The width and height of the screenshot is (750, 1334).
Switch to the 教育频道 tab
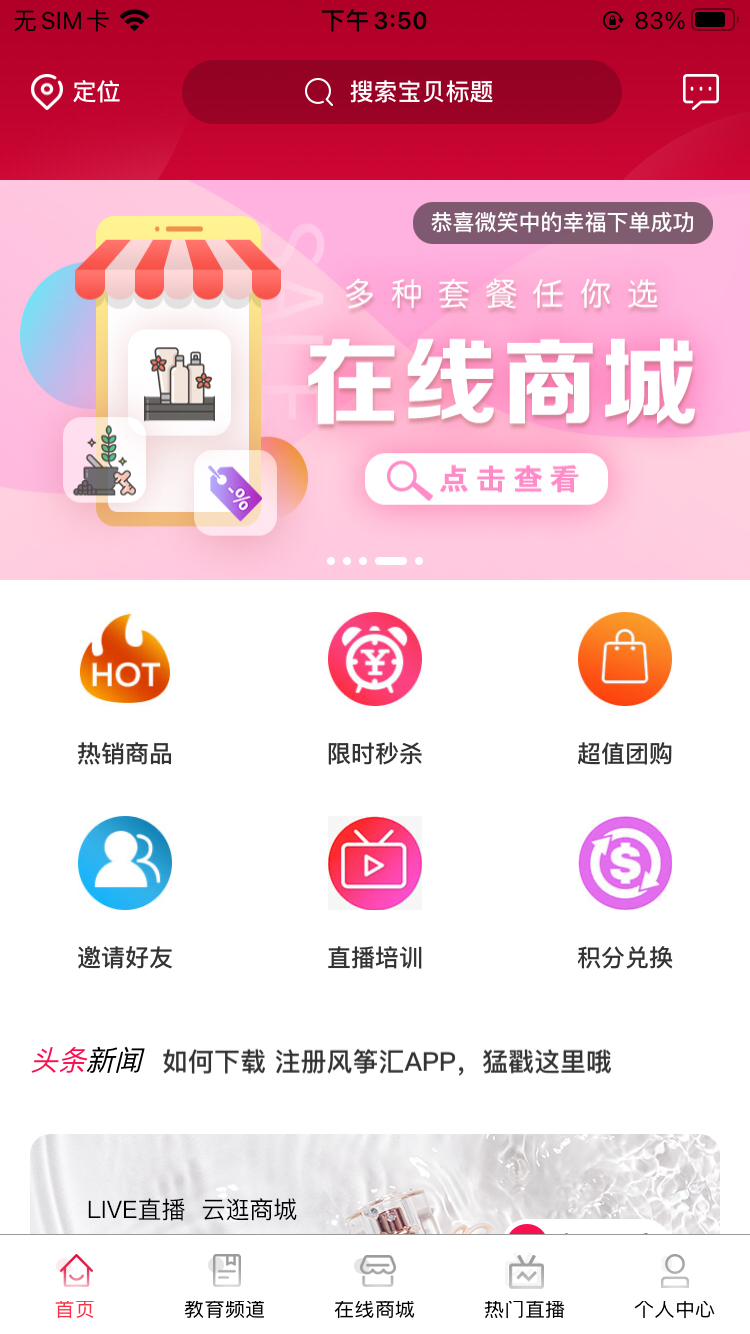(x=225, y=1286)
